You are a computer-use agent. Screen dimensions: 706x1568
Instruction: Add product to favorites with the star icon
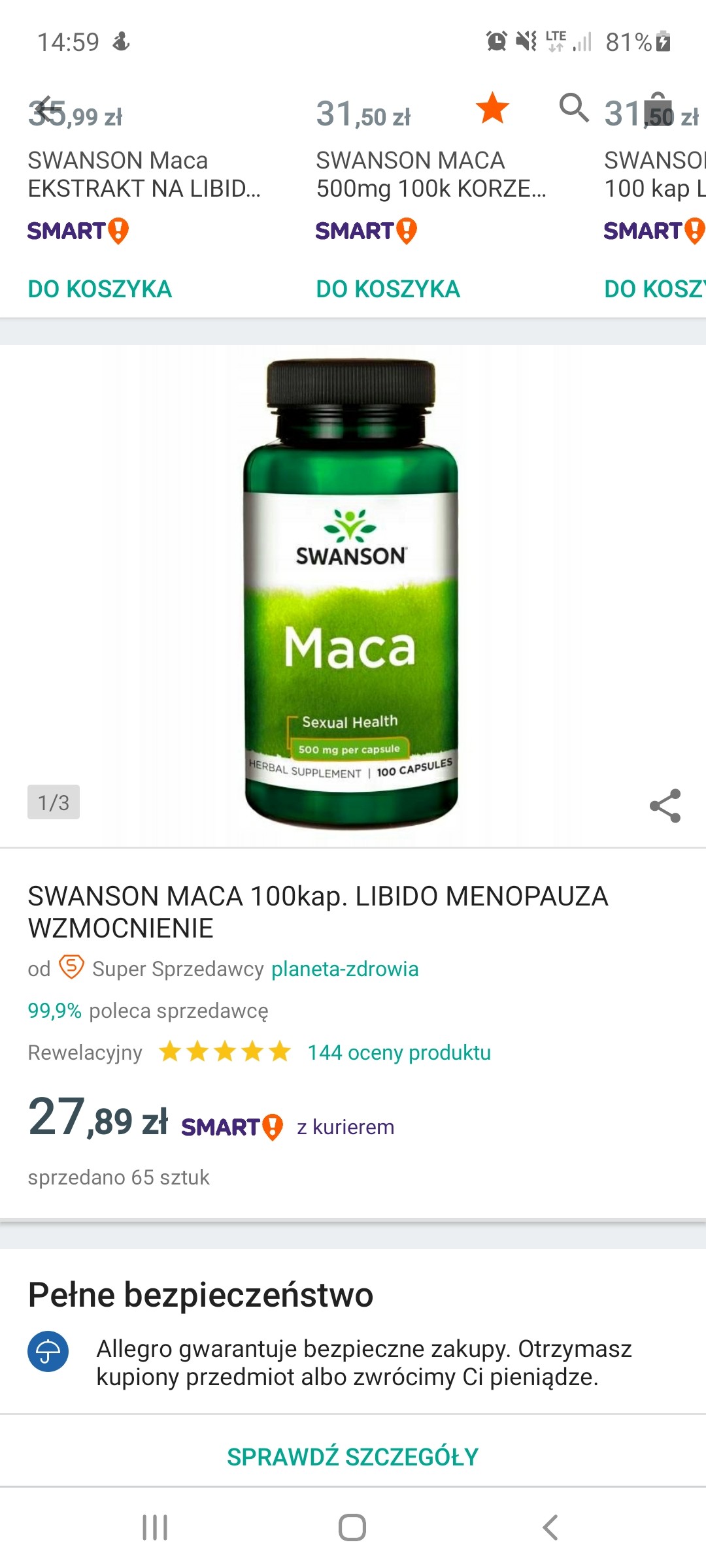coord(492,108)
